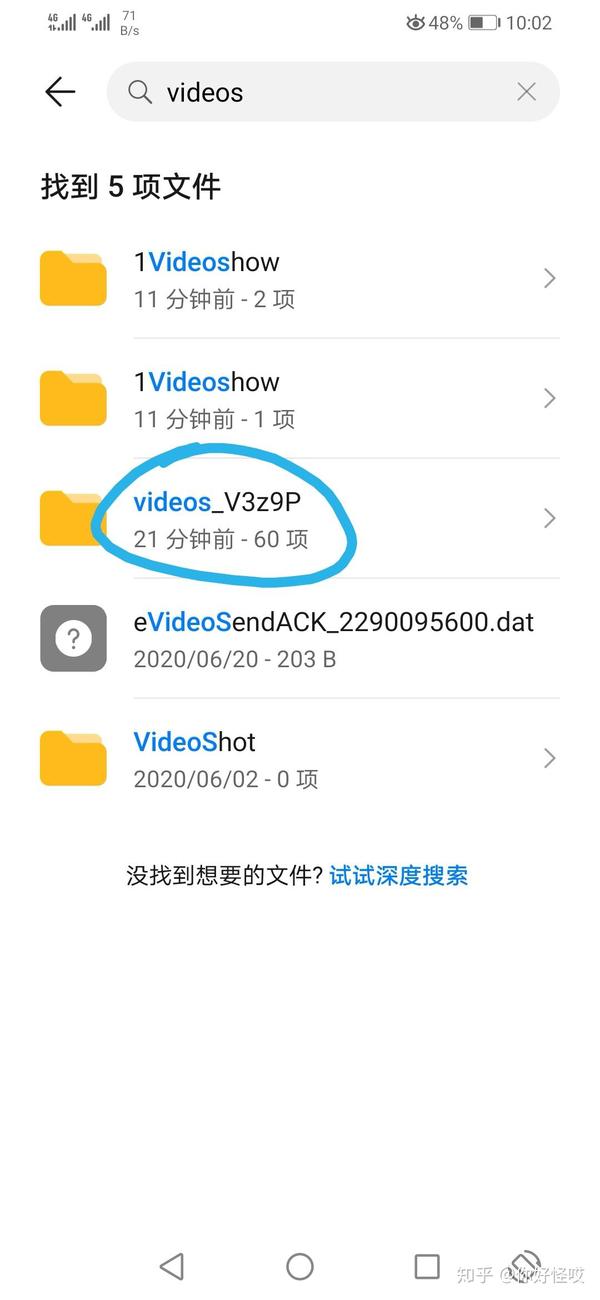
Task: Open the 1Videoshow folder with 2 项
Action: click(300, 279)
